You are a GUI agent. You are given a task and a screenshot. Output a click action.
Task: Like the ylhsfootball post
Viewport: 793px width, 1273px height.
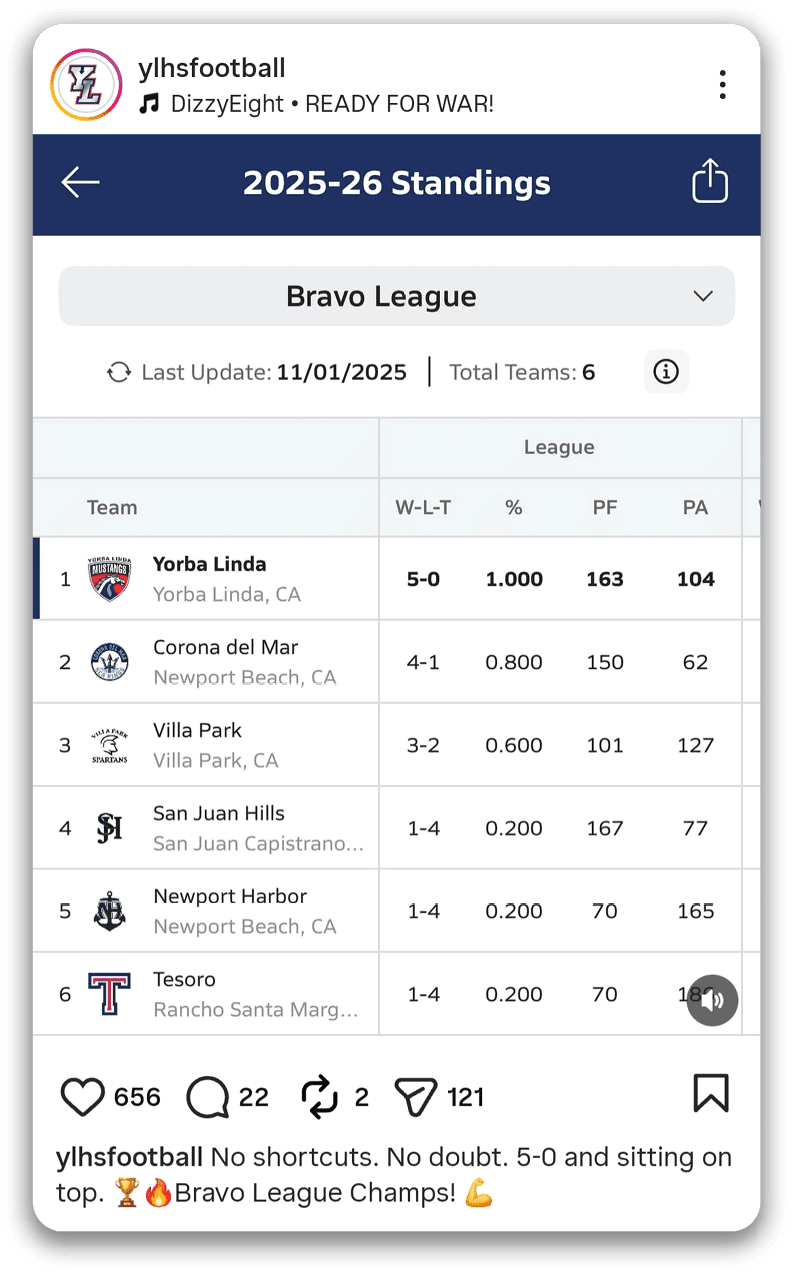[x=83, y=1097]
